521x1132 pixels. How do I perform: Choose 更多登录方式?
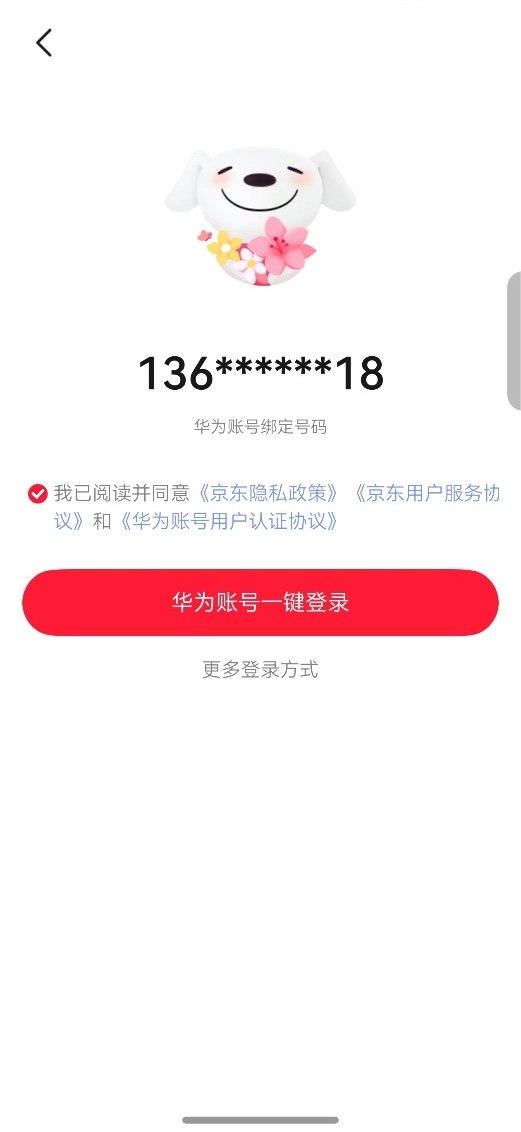click(260, 669)
